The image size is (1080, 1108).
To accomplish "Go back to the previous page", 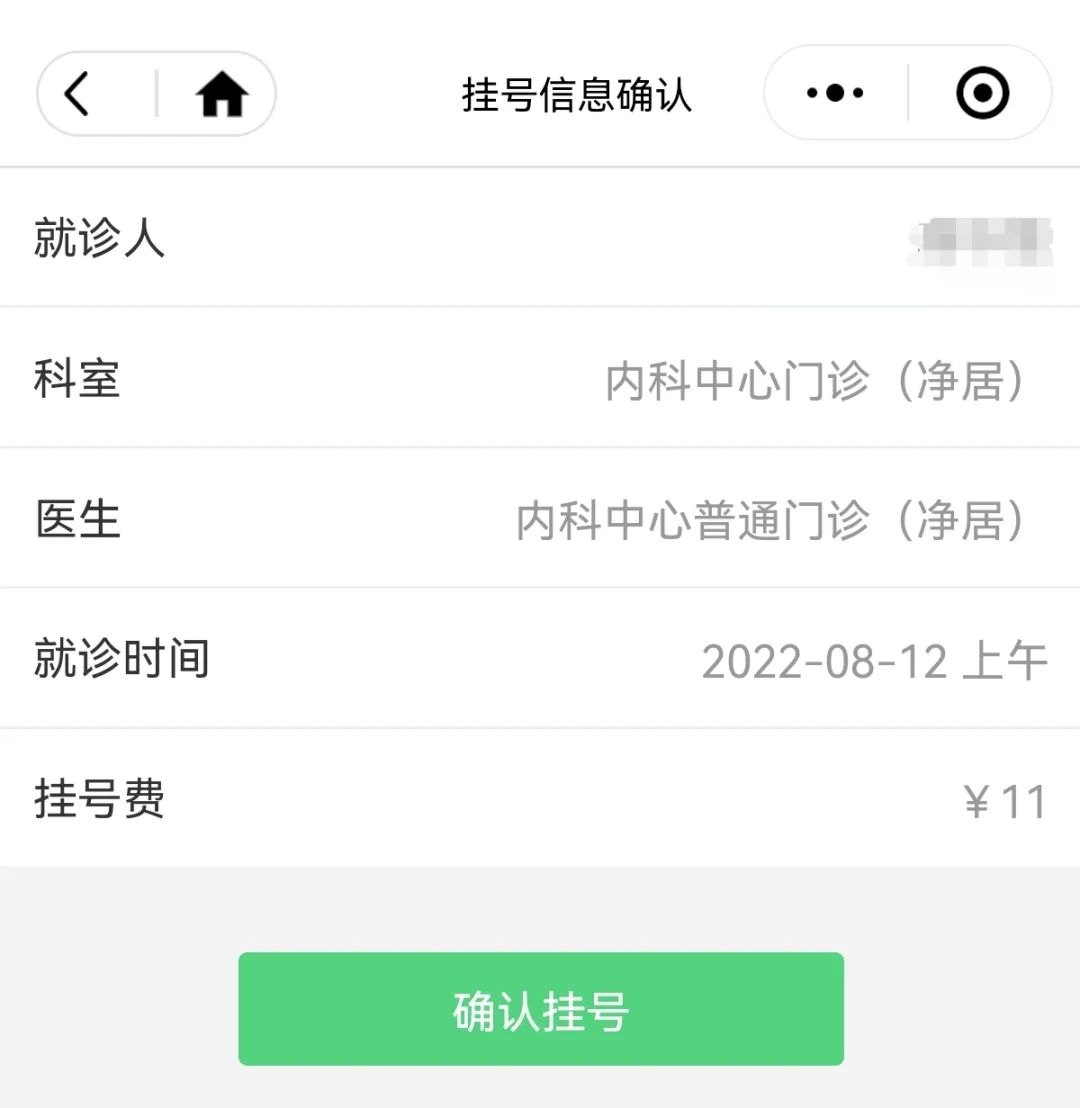I will [78, 94].
